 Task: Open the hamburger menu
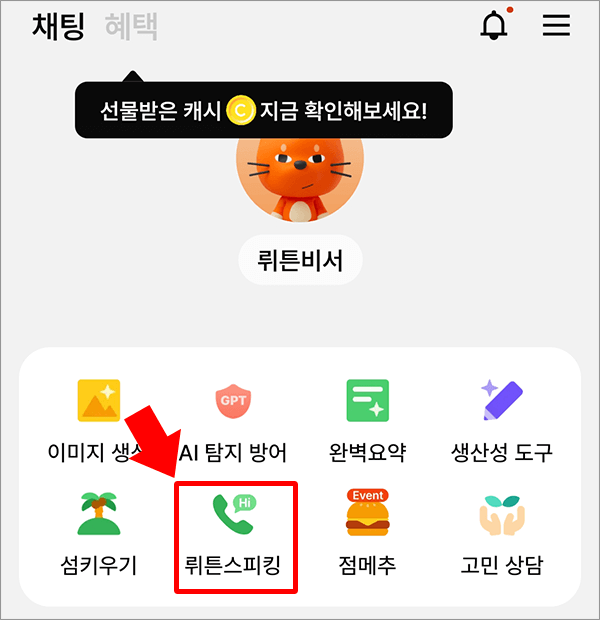556,26
